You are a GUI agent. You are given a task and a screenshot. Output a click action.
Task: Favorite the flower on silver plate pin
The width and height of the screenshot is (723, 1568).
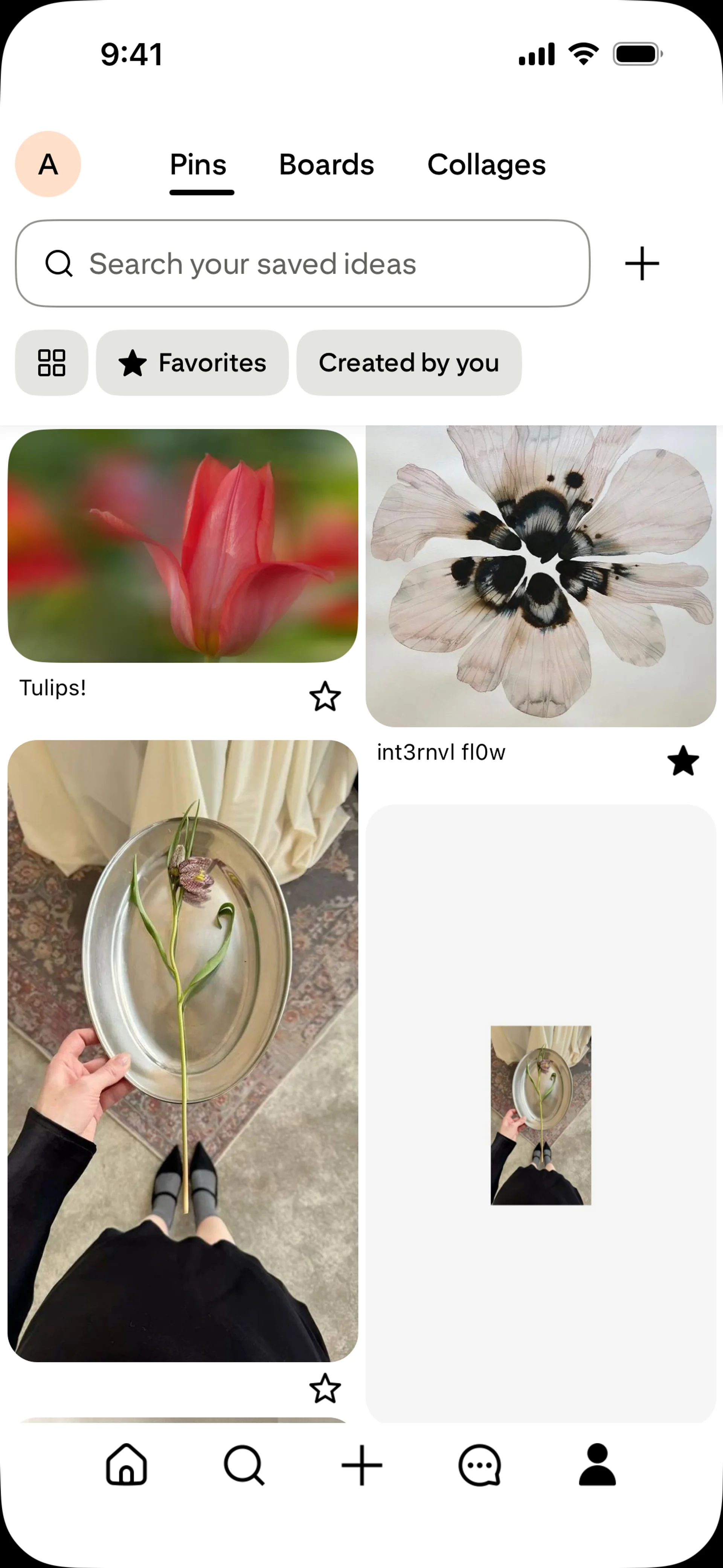[325, 1388]
